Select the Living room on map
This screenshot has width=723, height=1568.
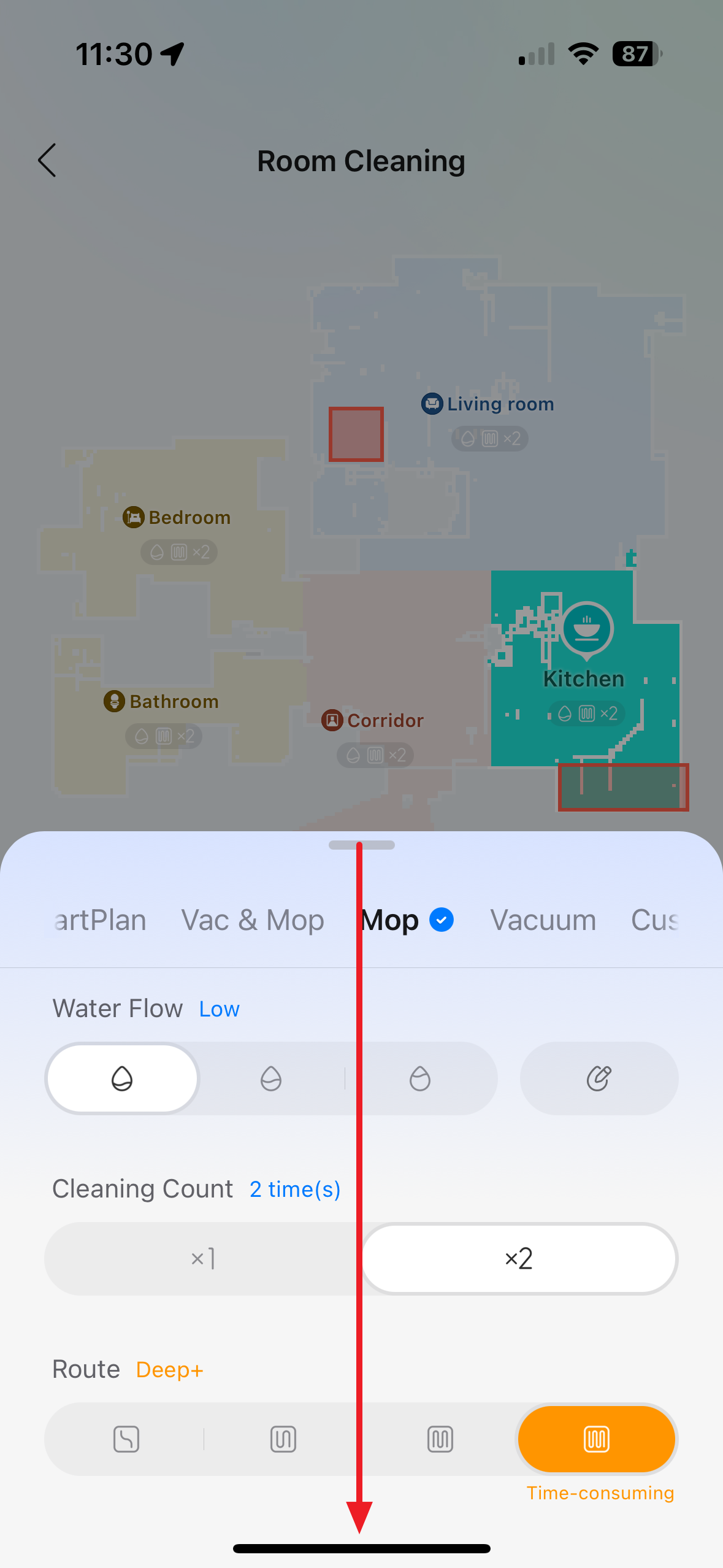(x=500, y=404)
